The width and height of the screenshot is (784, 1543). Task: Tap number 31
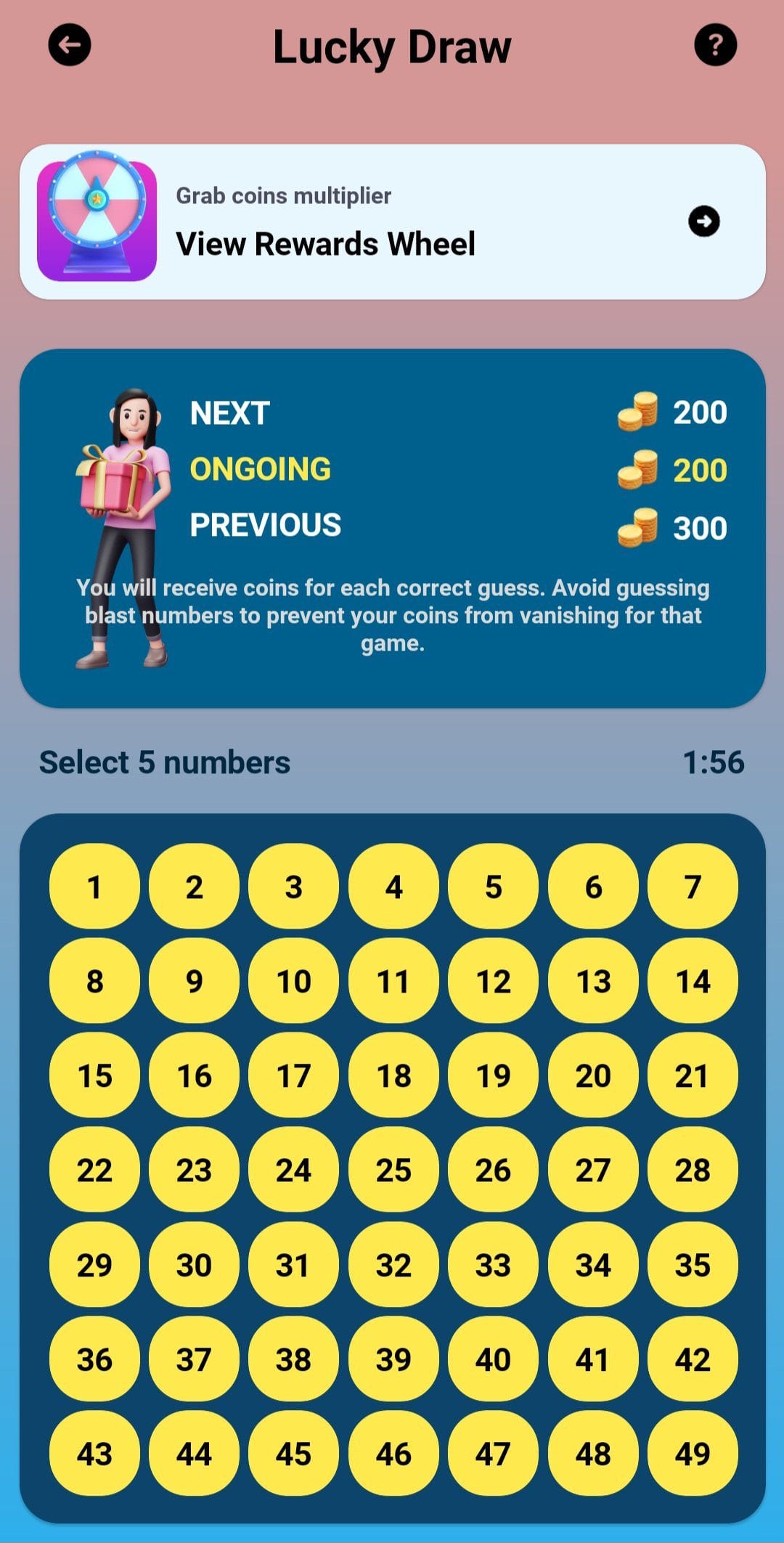tap(293, 1265)
